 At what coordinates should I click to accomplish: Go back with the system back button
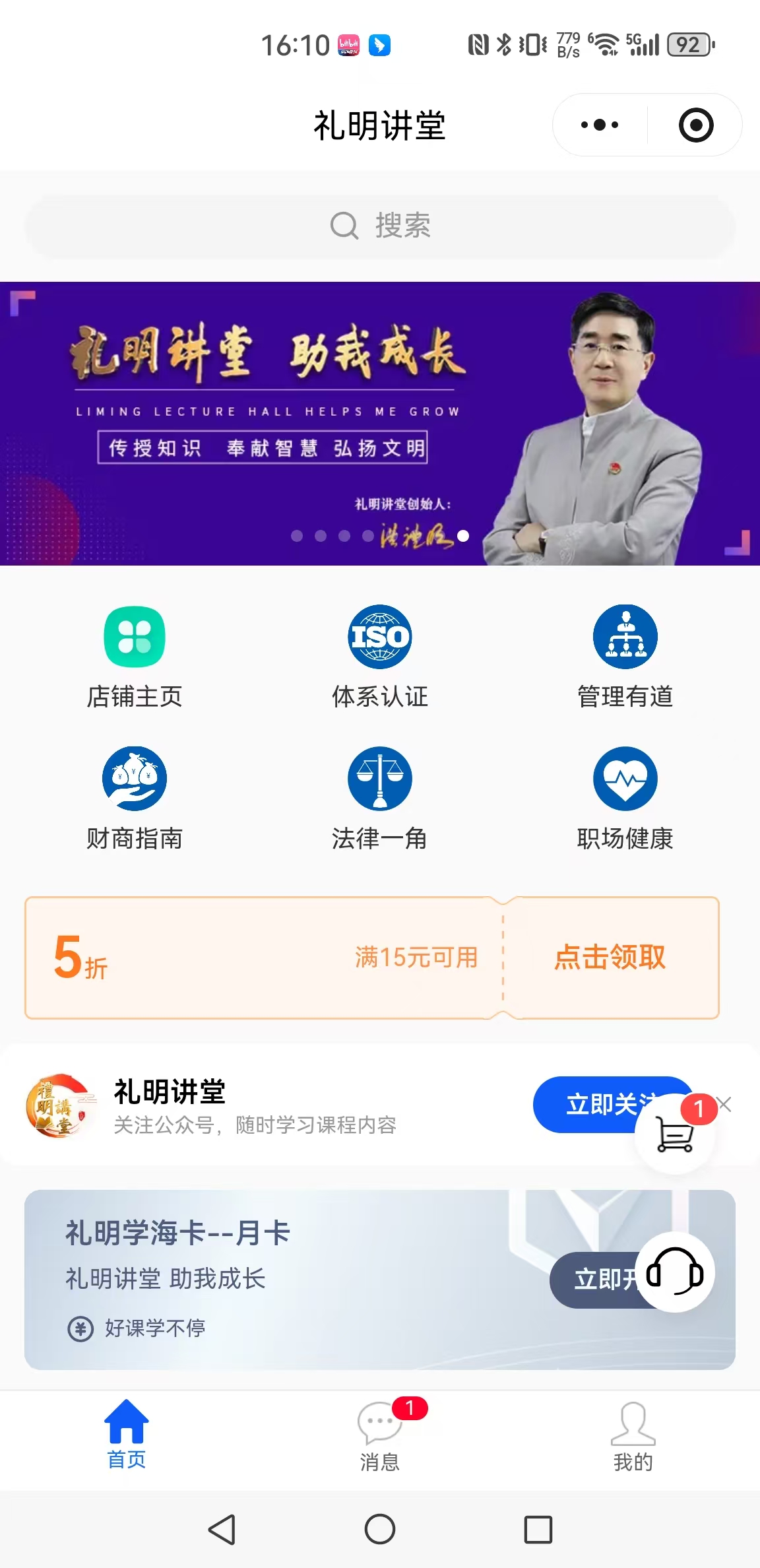click(x=222, y=1529)
